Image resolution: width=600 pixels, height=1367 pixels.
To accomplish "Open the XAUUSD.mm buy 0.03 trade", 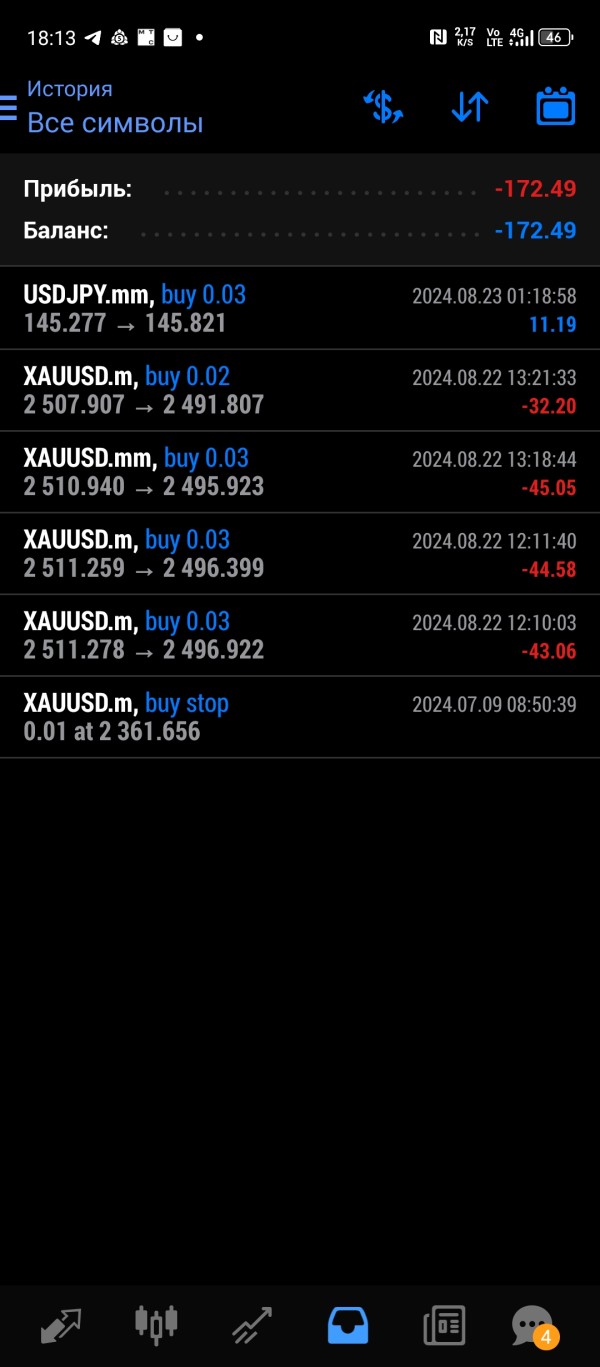I will coord(300,472).
